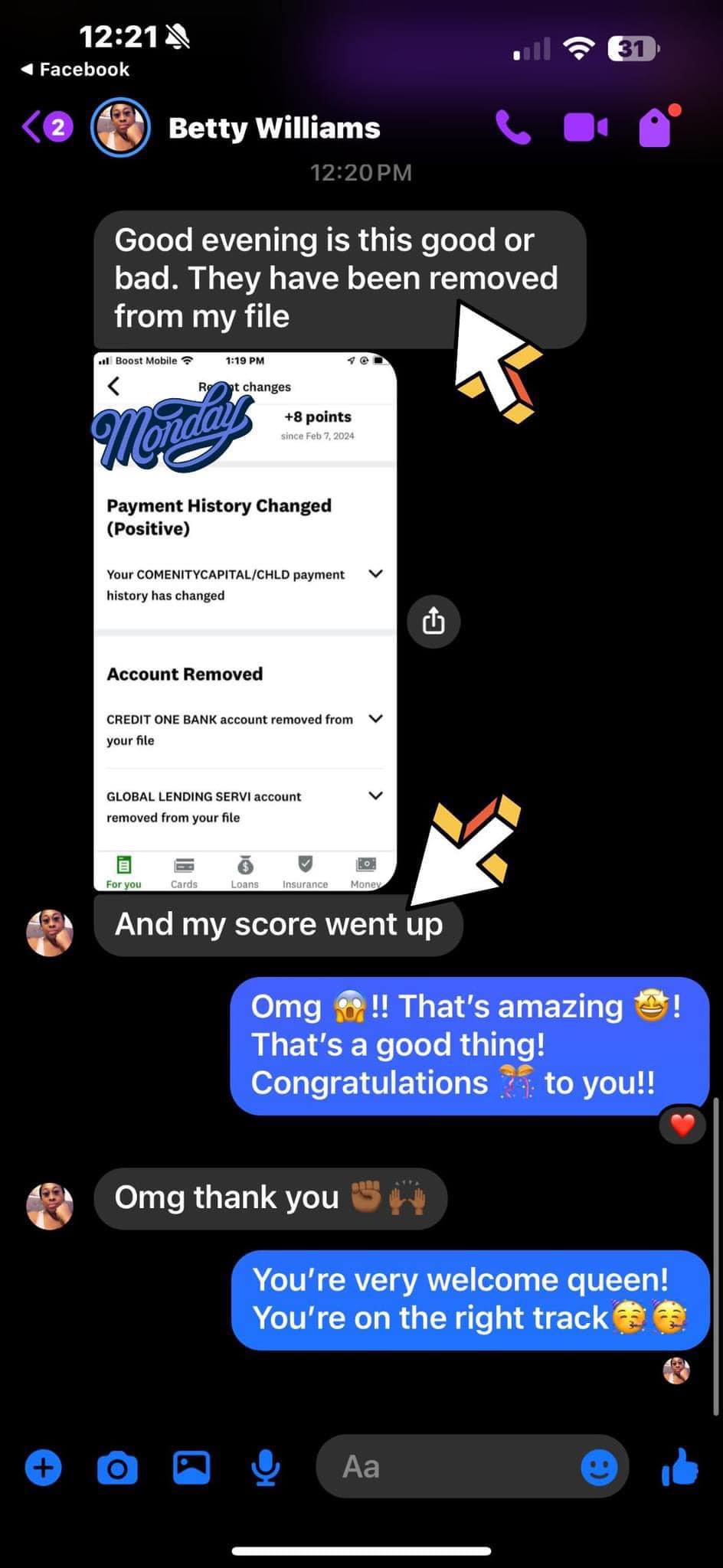View the heart reaction on the Congratulations message
The height and width of the screenshot is (1568, 723).
coord(682,1125)
